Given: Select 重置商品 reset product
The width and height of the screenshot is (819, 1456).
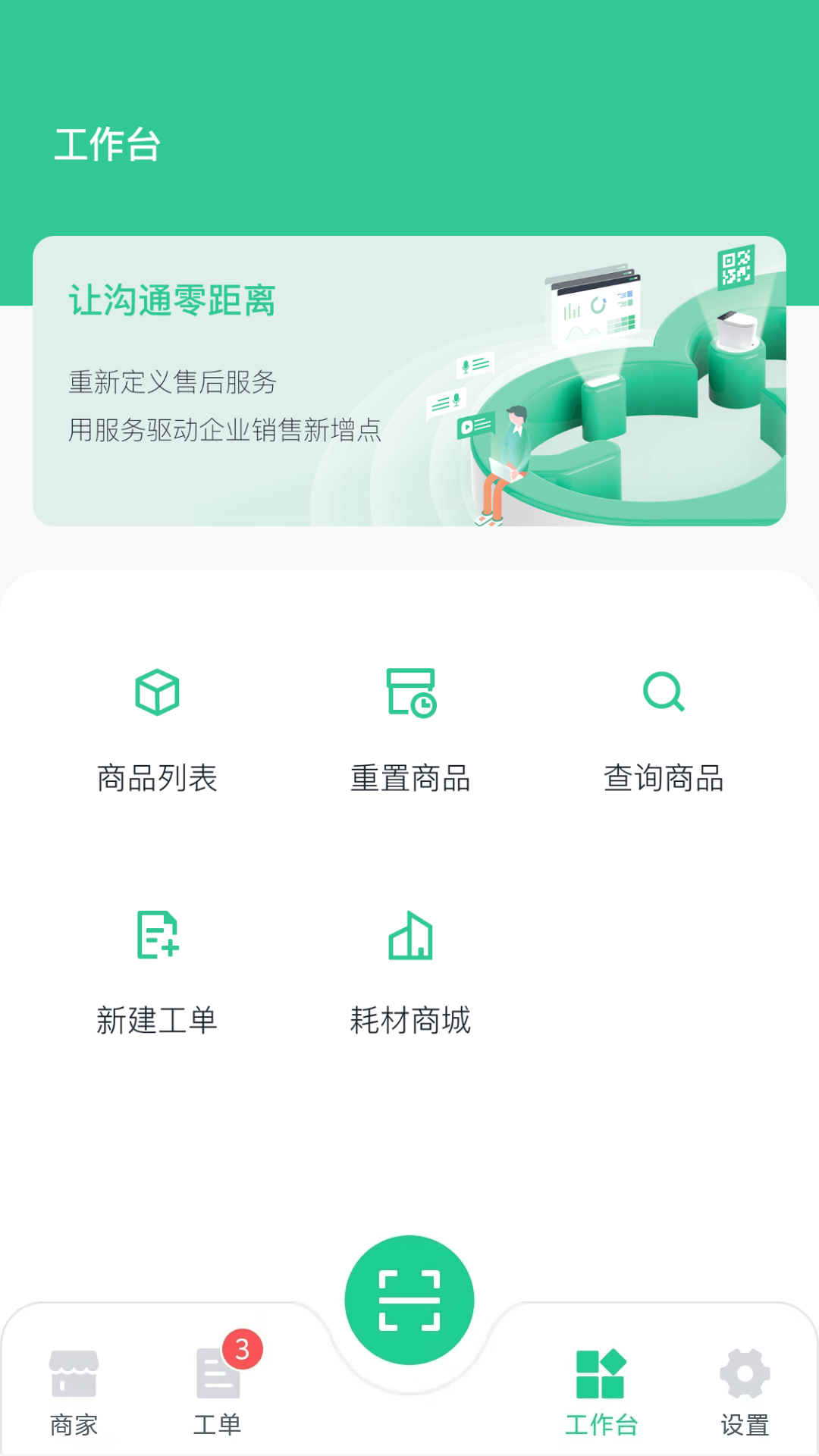Looking at the screenshot, I should (x=410, y=730).
